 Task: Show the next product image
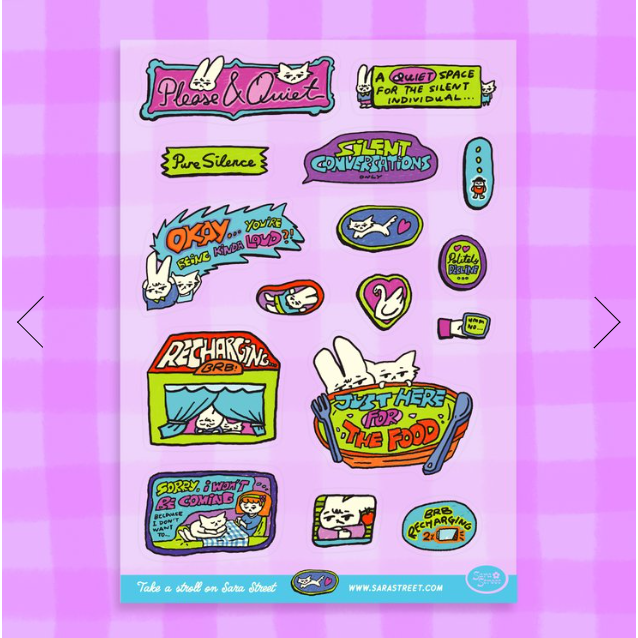point(606,322)
